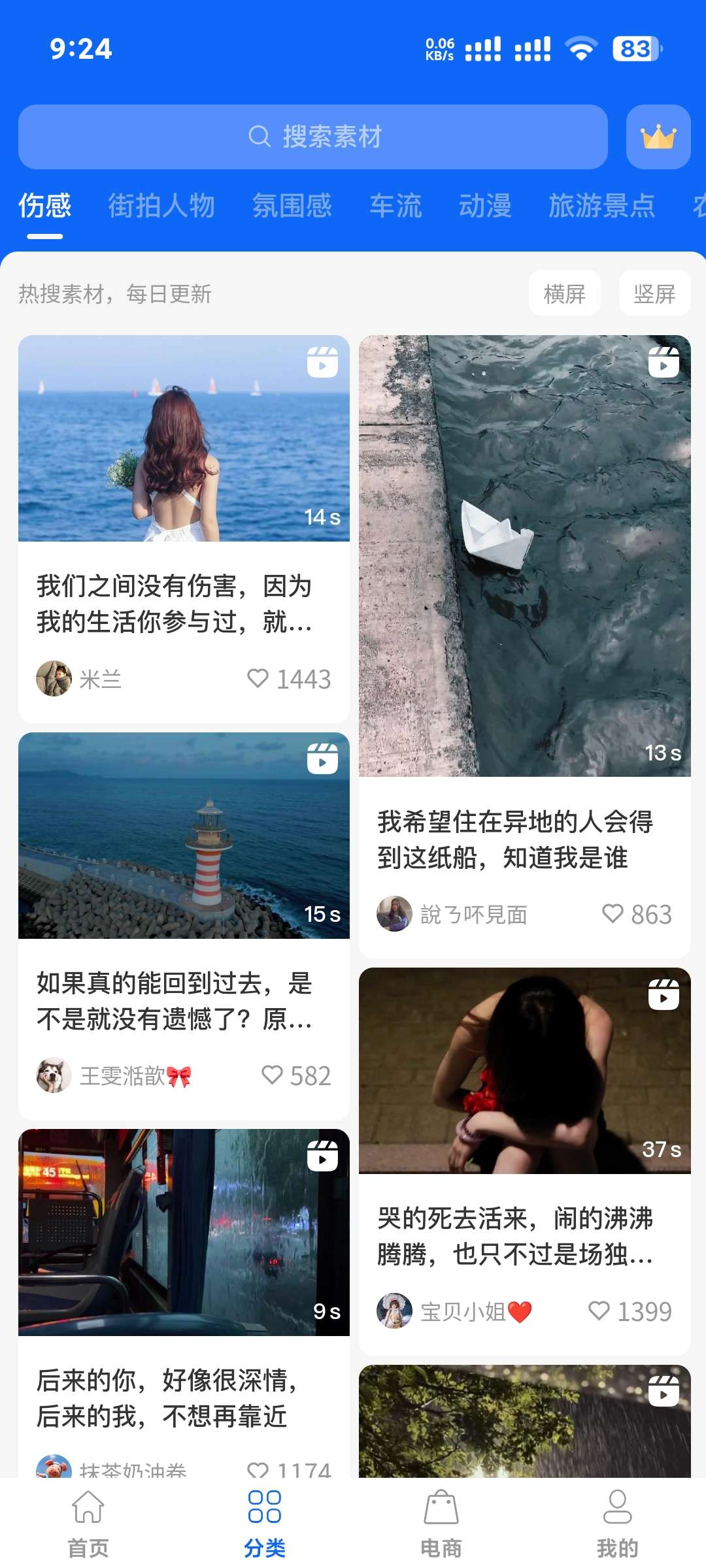Filter materials by 竖屏
The height and width of the screenshot is (1568, 706).
tap(654, 293)
